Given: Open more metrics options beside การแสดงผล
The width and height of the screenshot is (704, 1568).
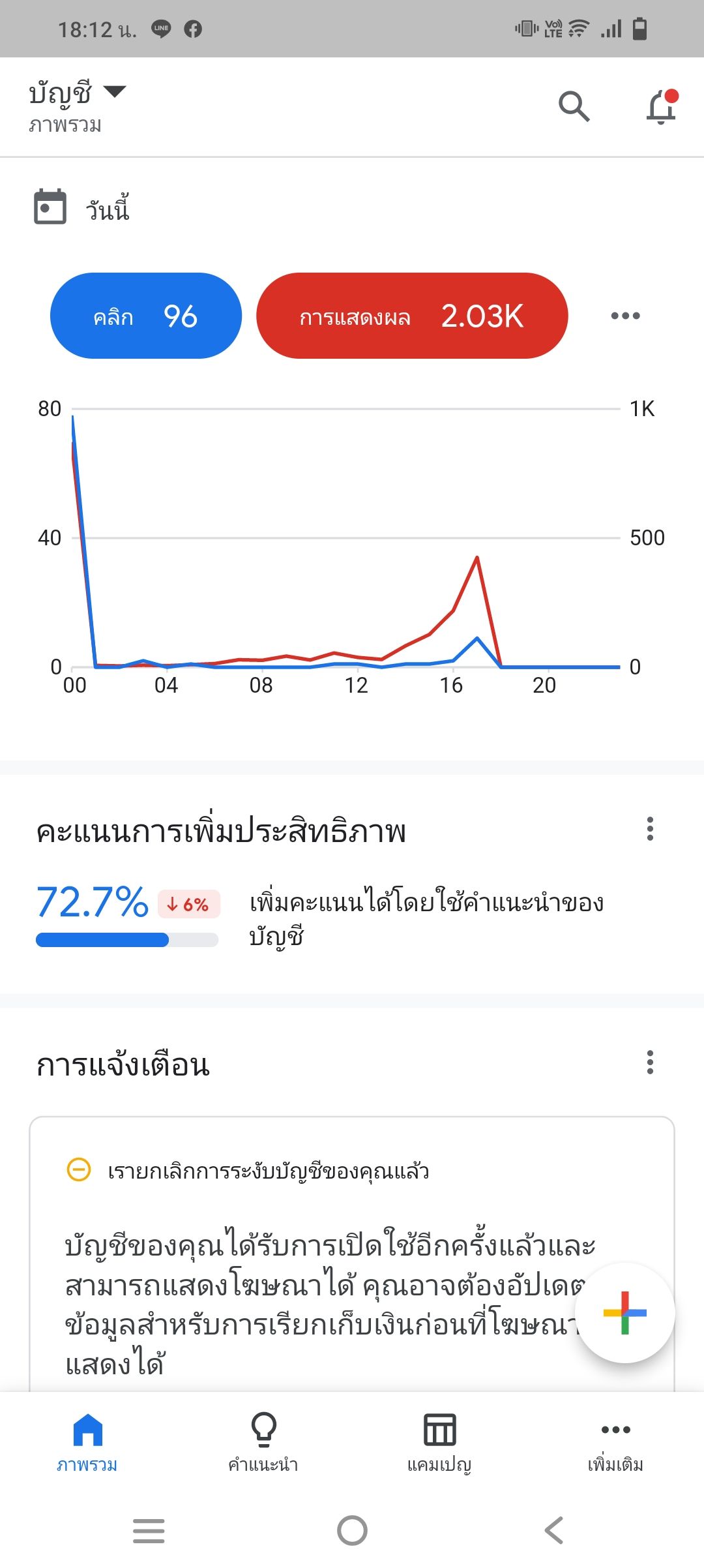Looking at the screenshot, I should 625,316.
